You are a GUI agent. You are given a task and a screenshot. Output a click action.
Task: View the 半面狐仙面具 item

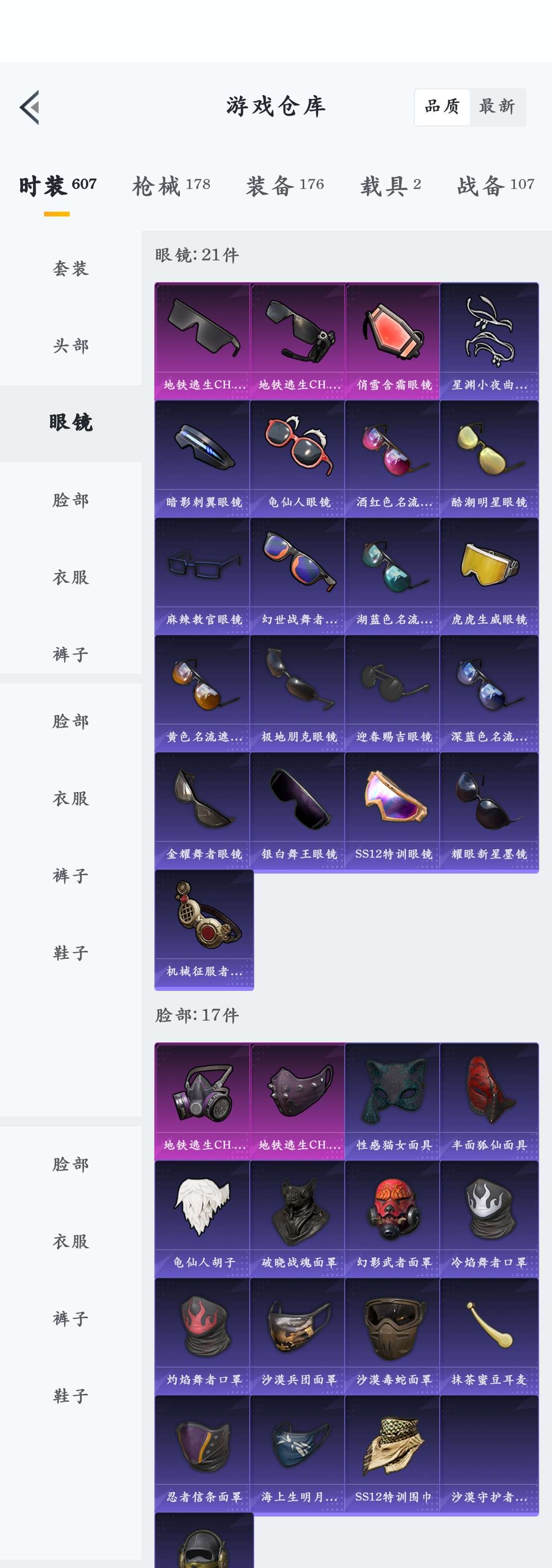tap(488, 1101)
